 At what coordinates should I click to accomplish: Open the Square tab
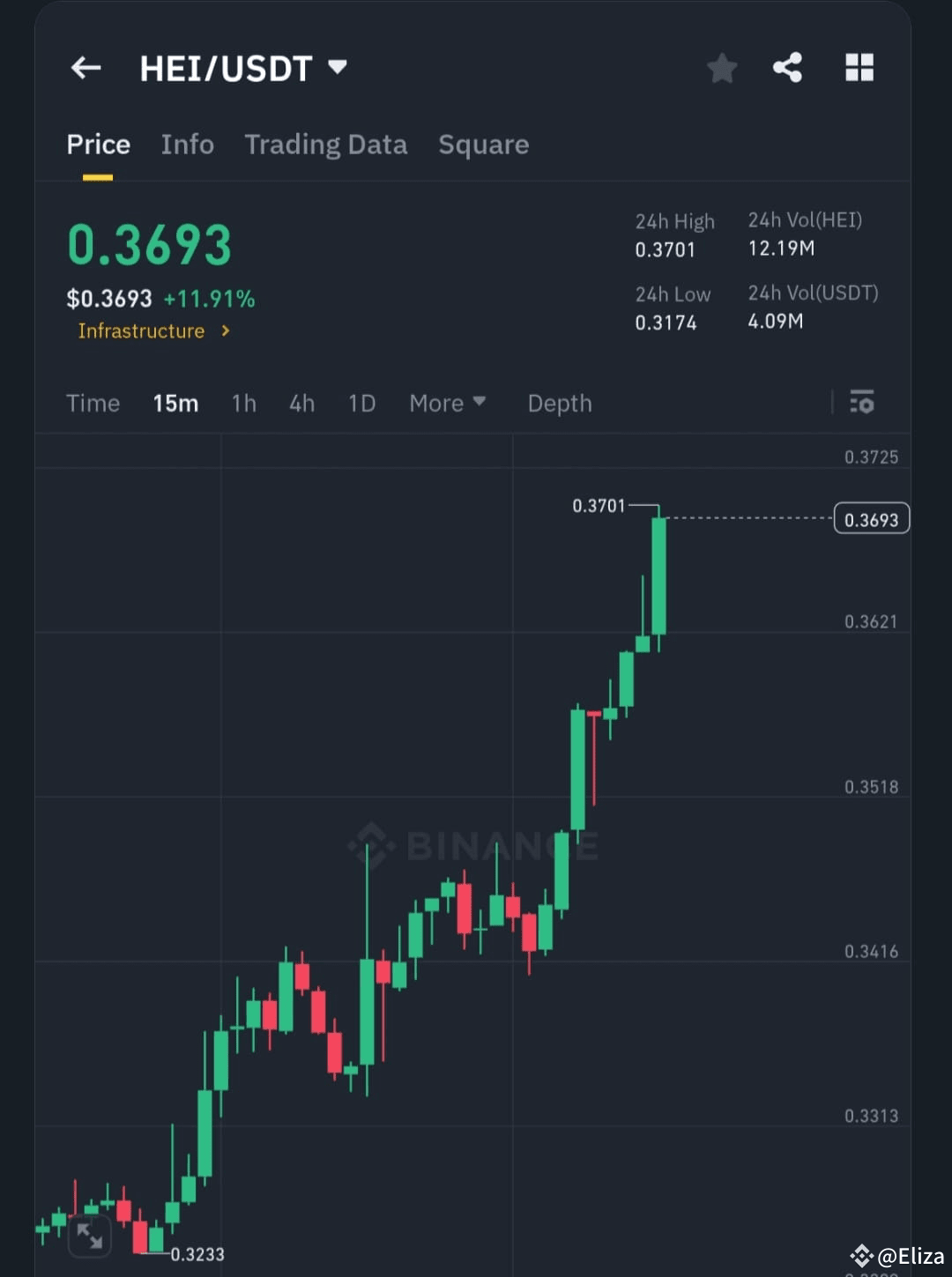coord(483,144)
